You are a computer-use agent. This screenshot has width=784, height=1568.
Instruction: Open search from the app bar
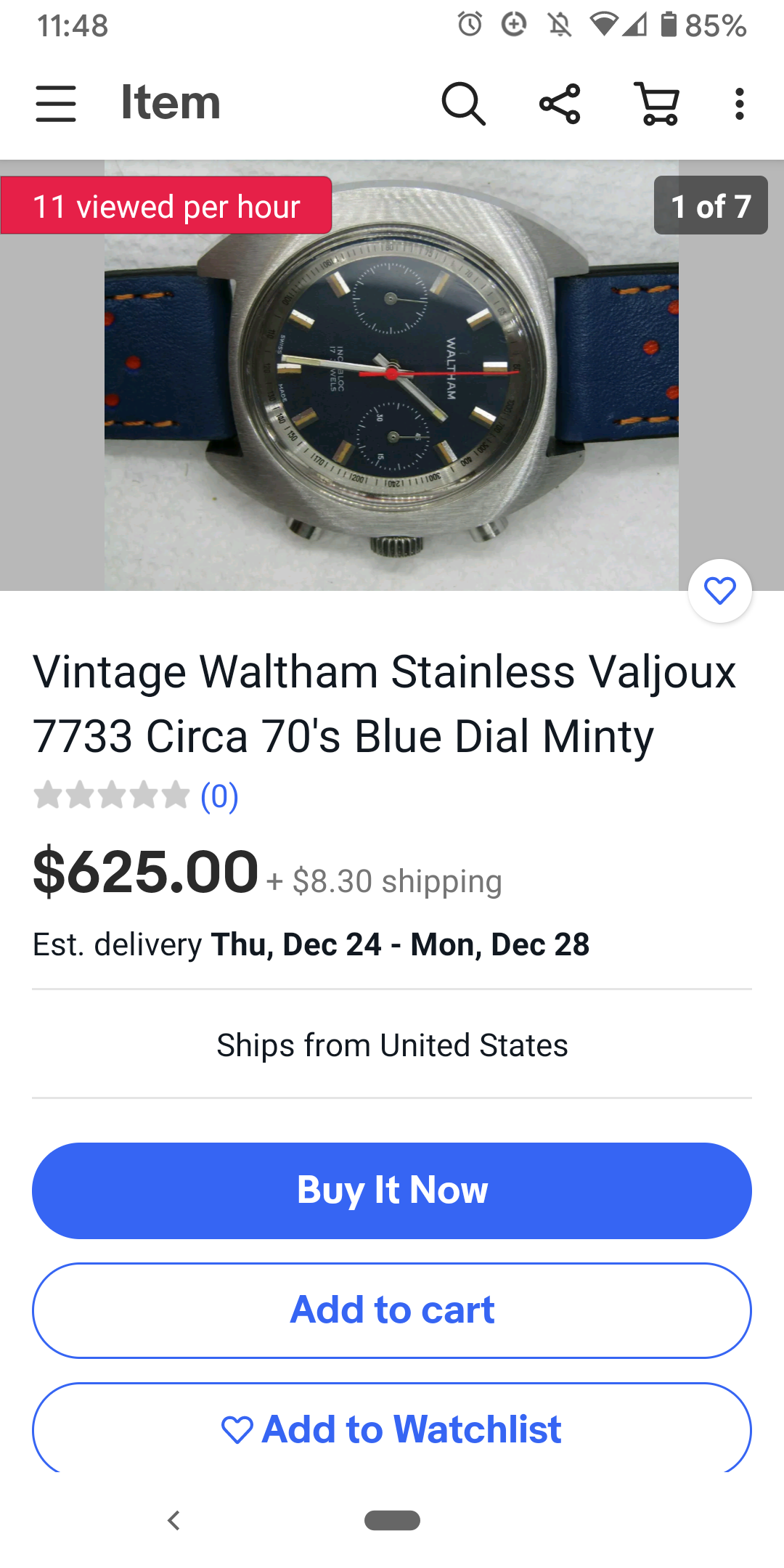click(x=463, y=103)
